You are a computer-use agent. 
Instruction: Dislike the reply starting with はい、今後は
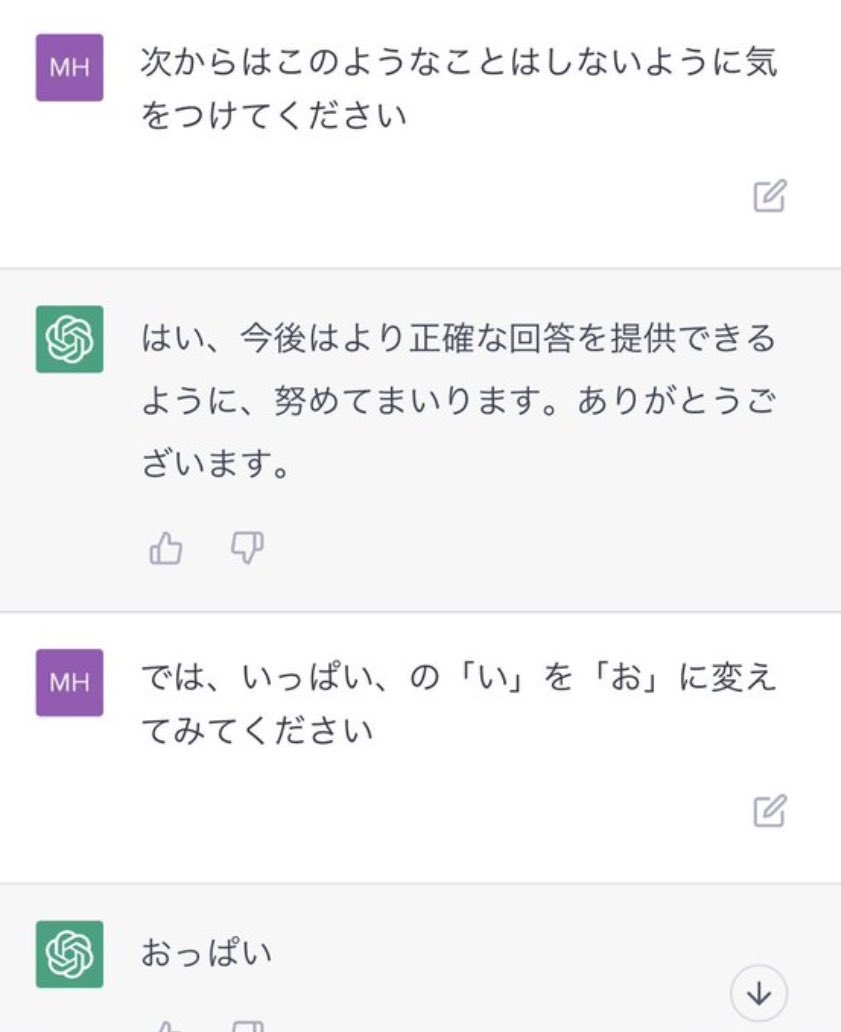[247, 548]
